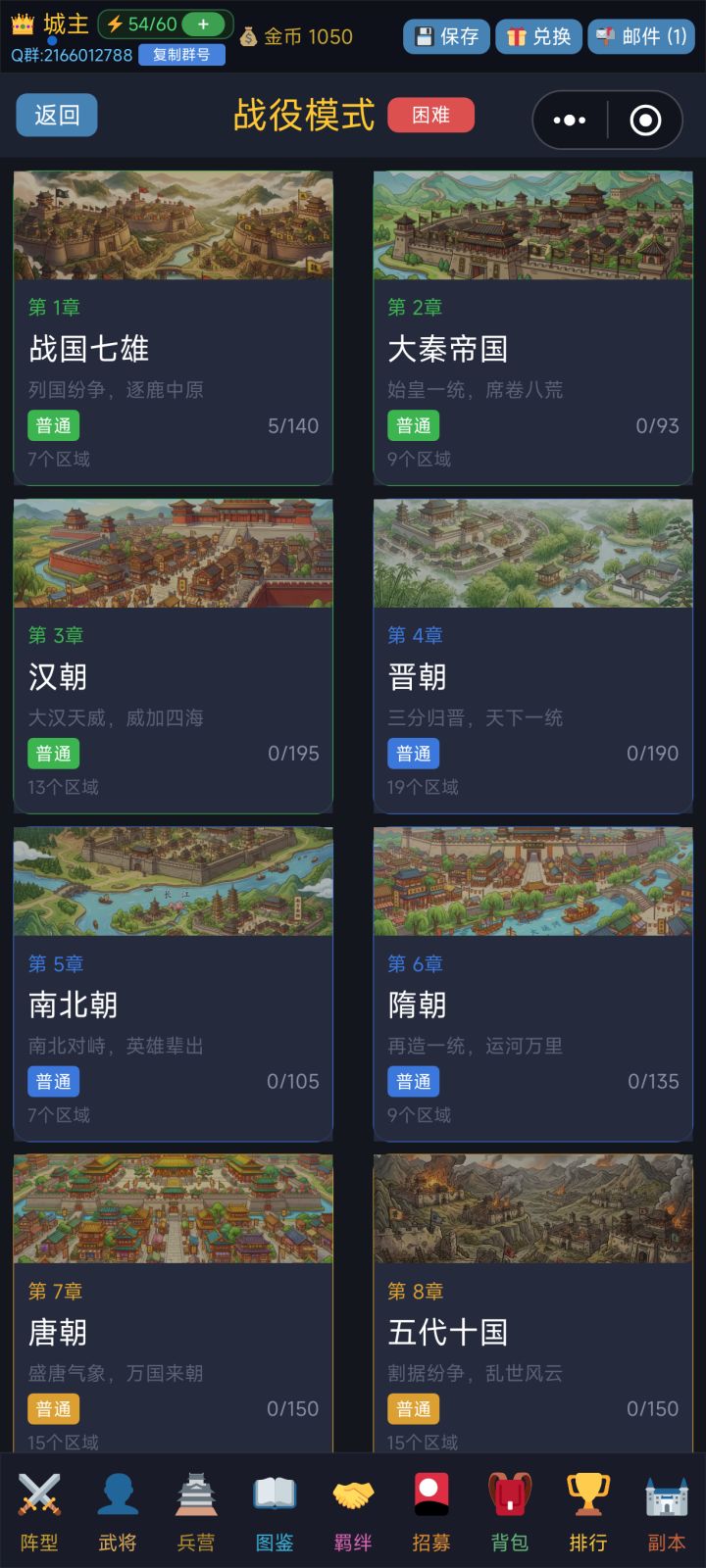The height and width of the screenshot is (1568, 706).
Task: Open the 兑换 exchange gift button
Action: point(537,37)
